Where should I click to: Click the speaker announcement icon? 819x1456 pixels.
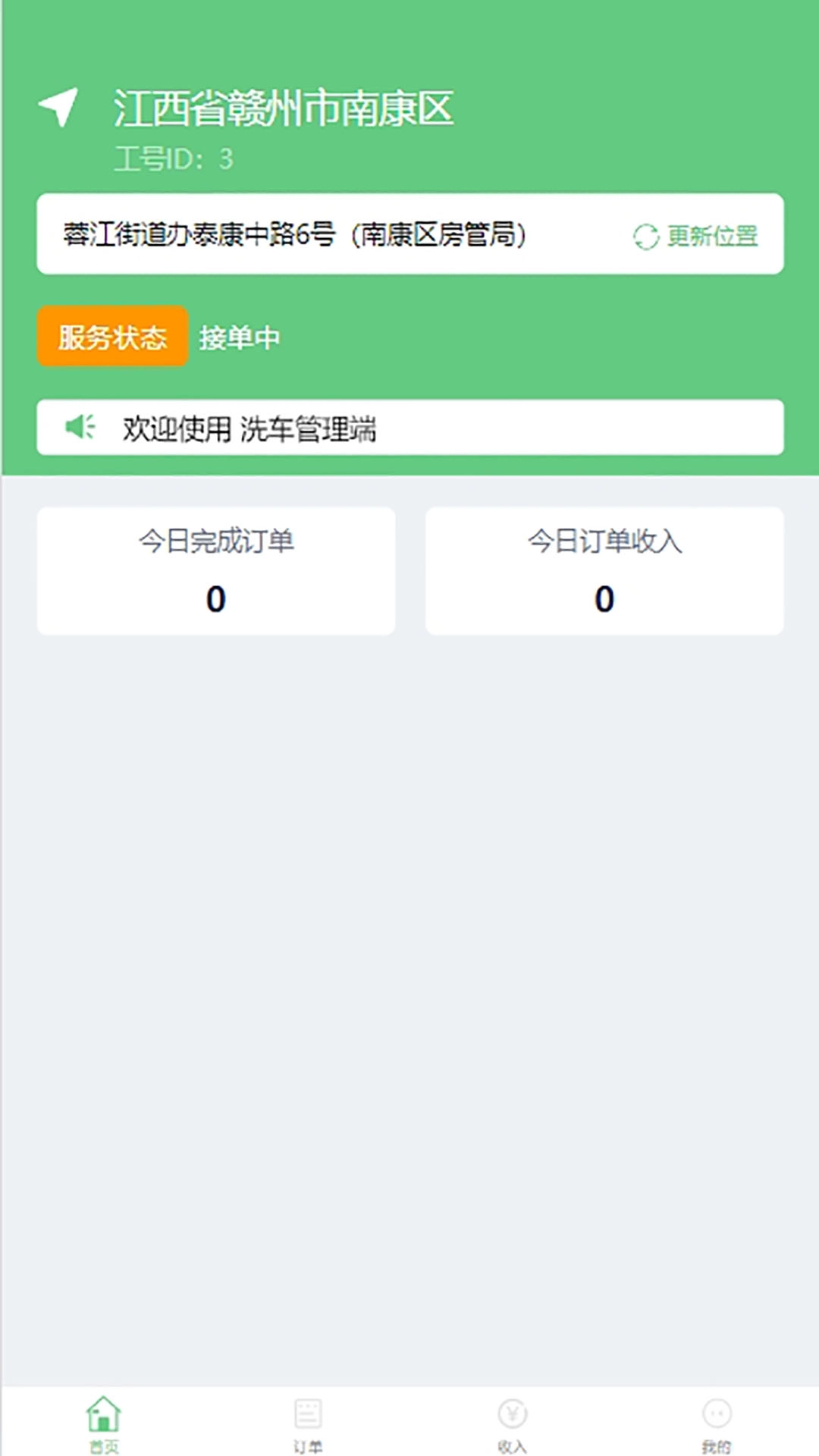(x=80, y=426)
